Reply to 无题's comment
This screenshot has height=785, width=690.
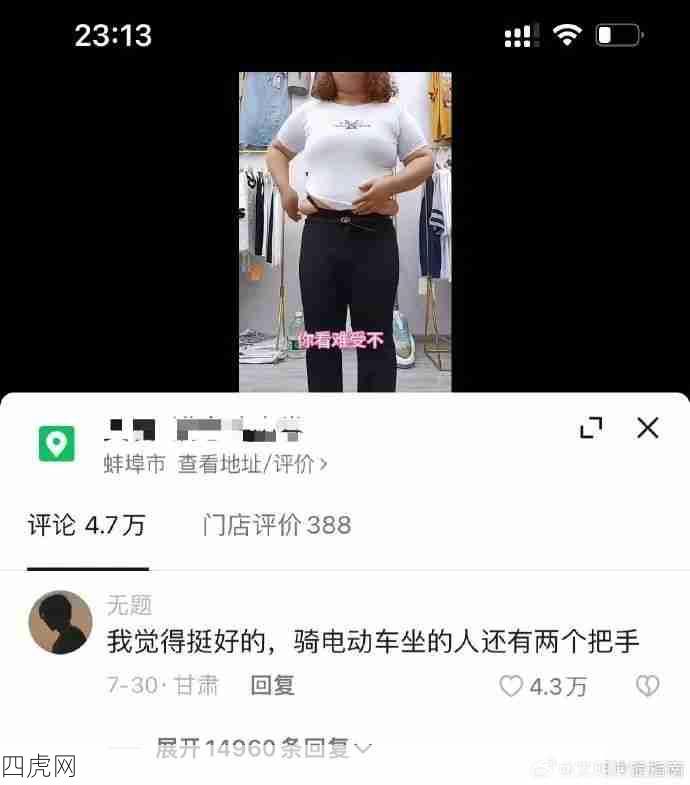(x=272, y=685)
